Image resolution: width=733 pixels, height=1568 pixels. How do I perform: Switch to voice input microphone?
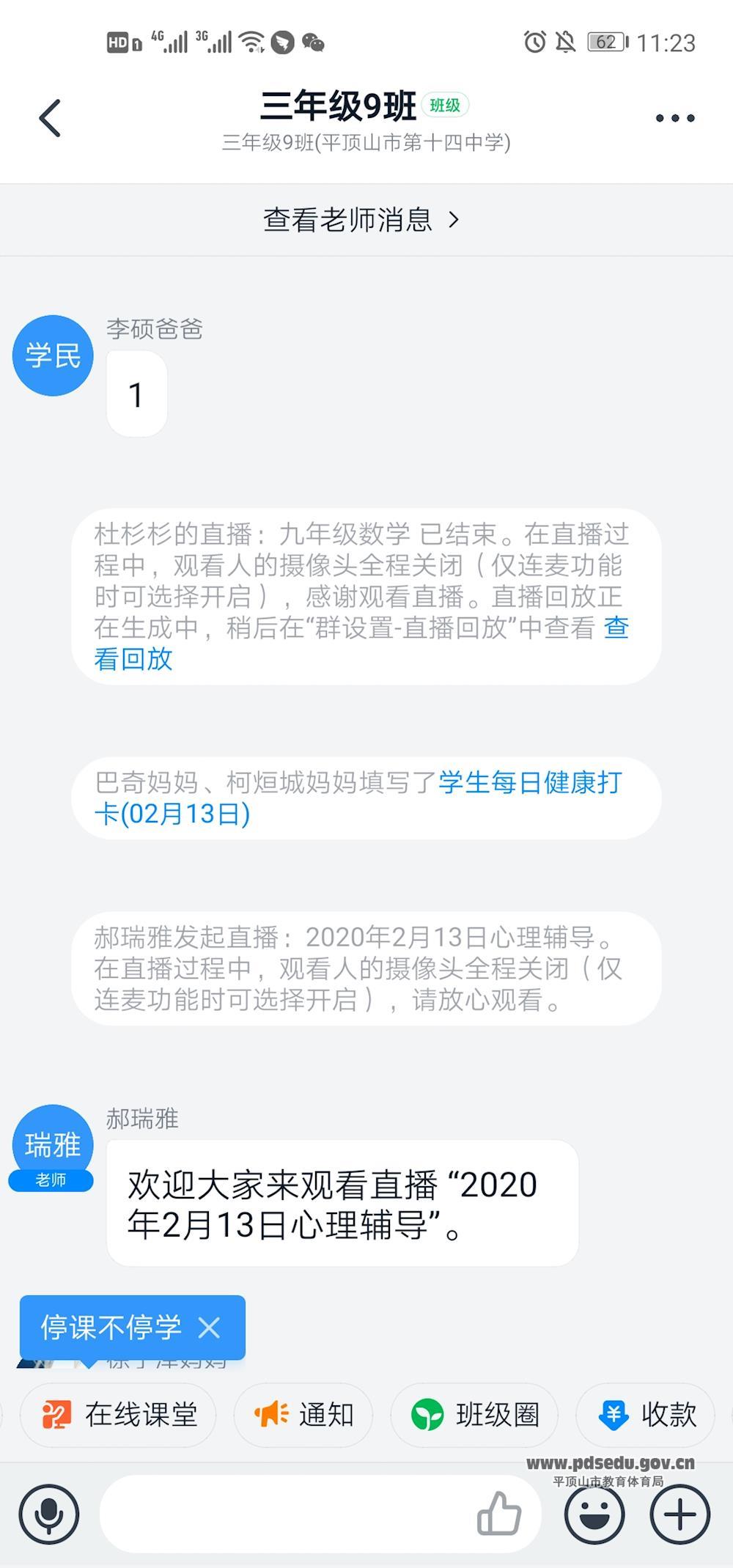click(x=48, y=1513)
